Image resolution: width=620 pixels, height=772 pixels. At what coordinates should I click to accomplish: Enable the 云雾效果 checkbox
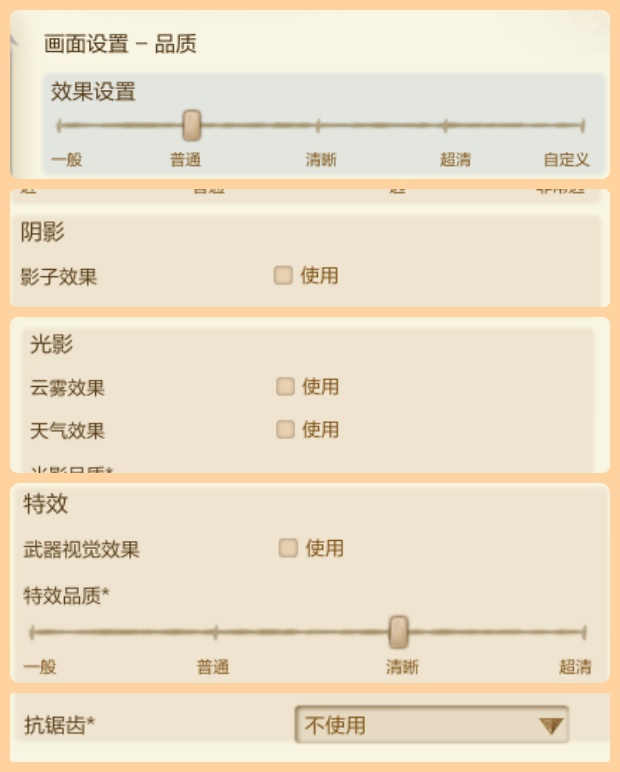(285, 386)
